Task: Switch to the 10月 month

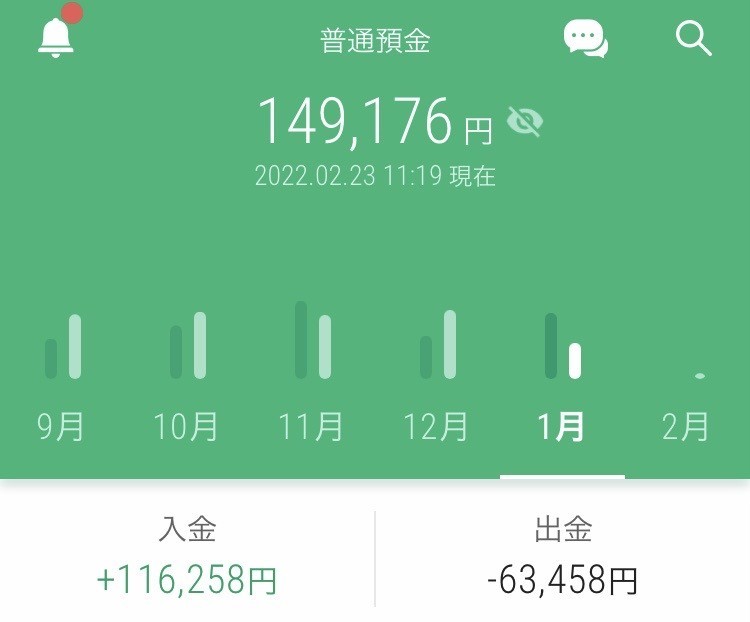Action: coord(187,427)
